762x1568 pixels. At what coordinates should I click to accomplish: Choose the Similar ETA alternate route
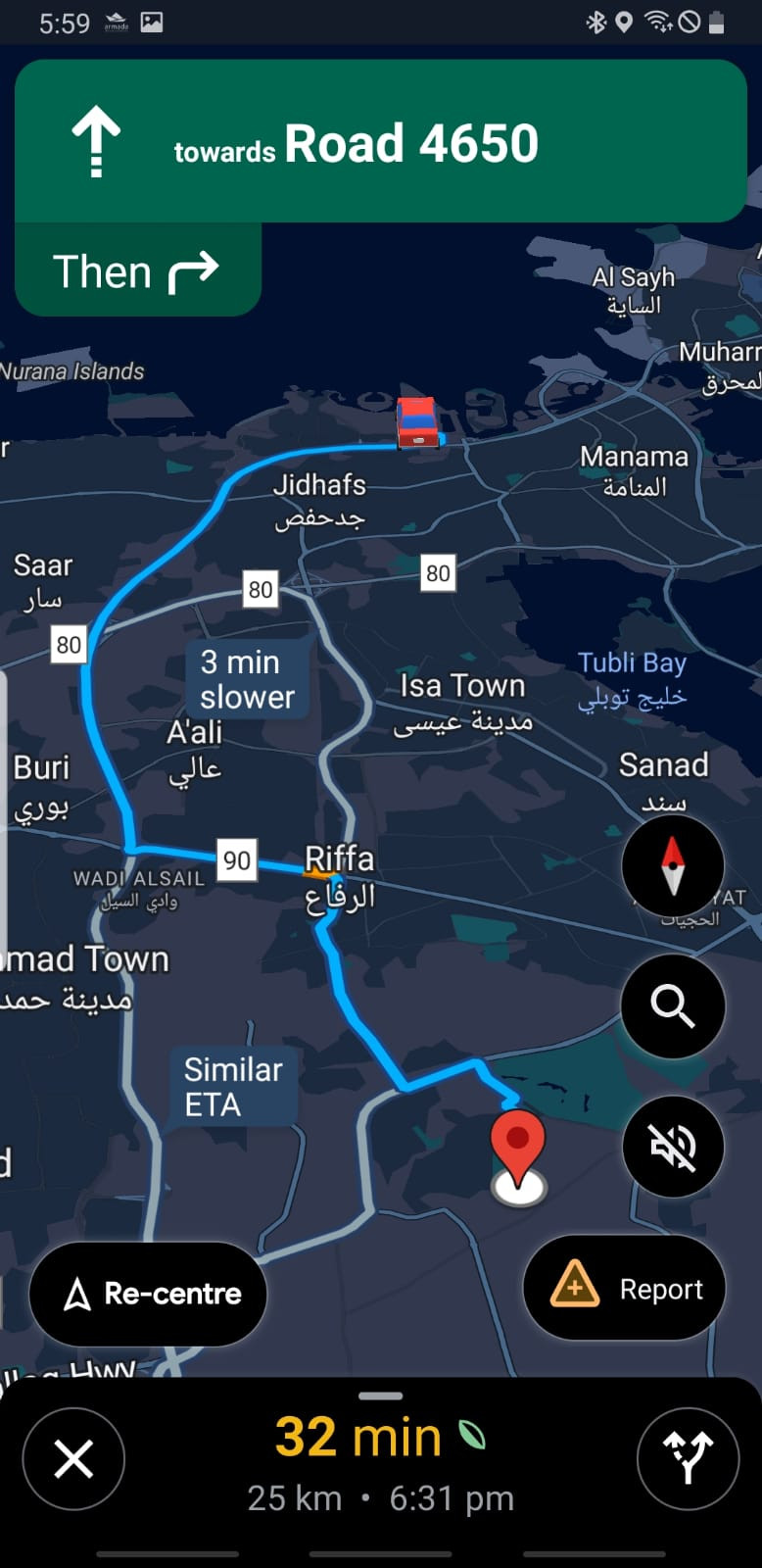coord(233,1087)
